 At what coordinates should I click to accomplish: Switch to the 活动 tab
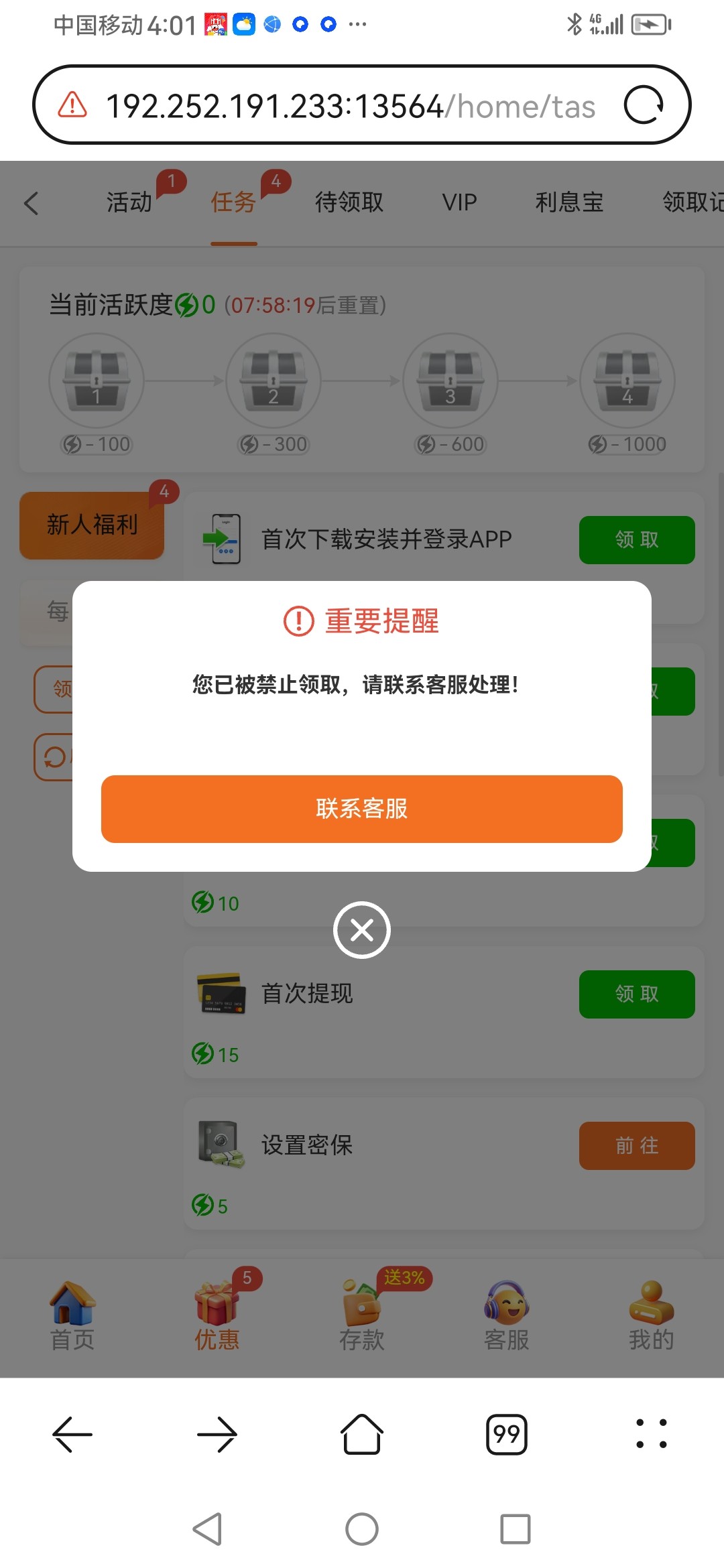(x=129, y=202)
